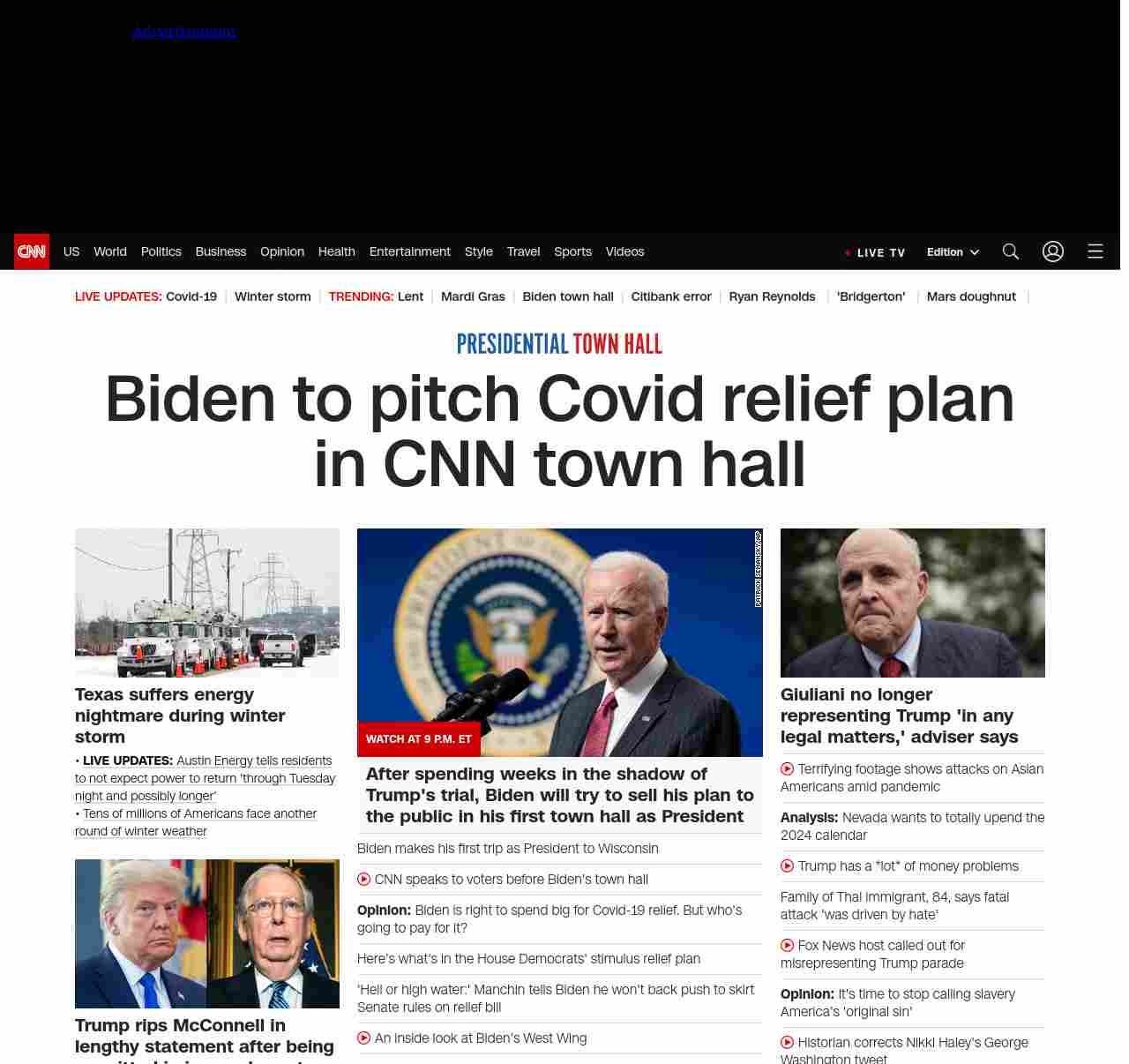
Task: Open the hamburger menu
Action: pyautogui.click(x=1095, y=251)
